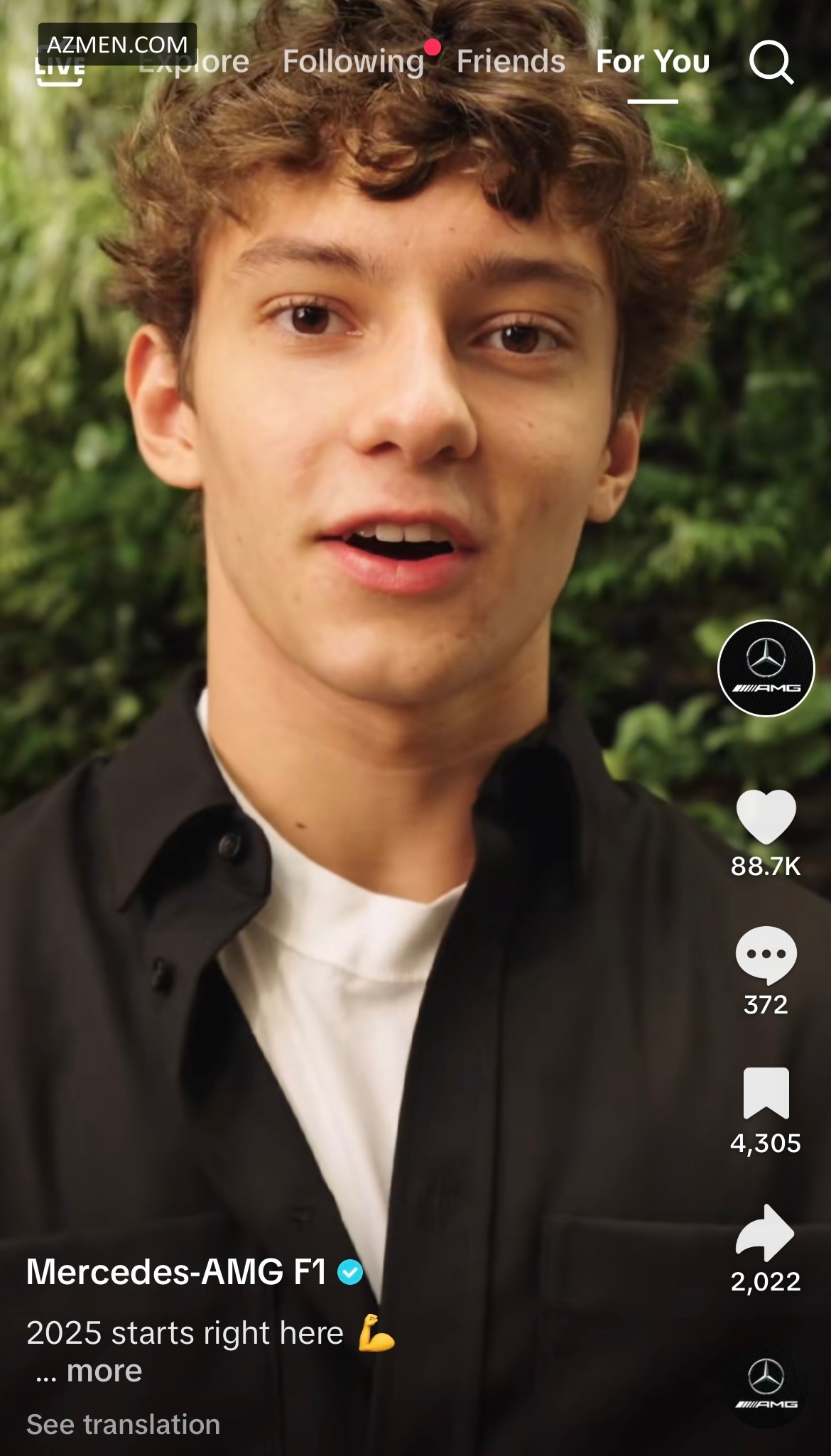Open the Mercedes-AMG profile avatar
Image resolution: width=831 pixels, height=1456 pixels.
click(x=766, y=668)
